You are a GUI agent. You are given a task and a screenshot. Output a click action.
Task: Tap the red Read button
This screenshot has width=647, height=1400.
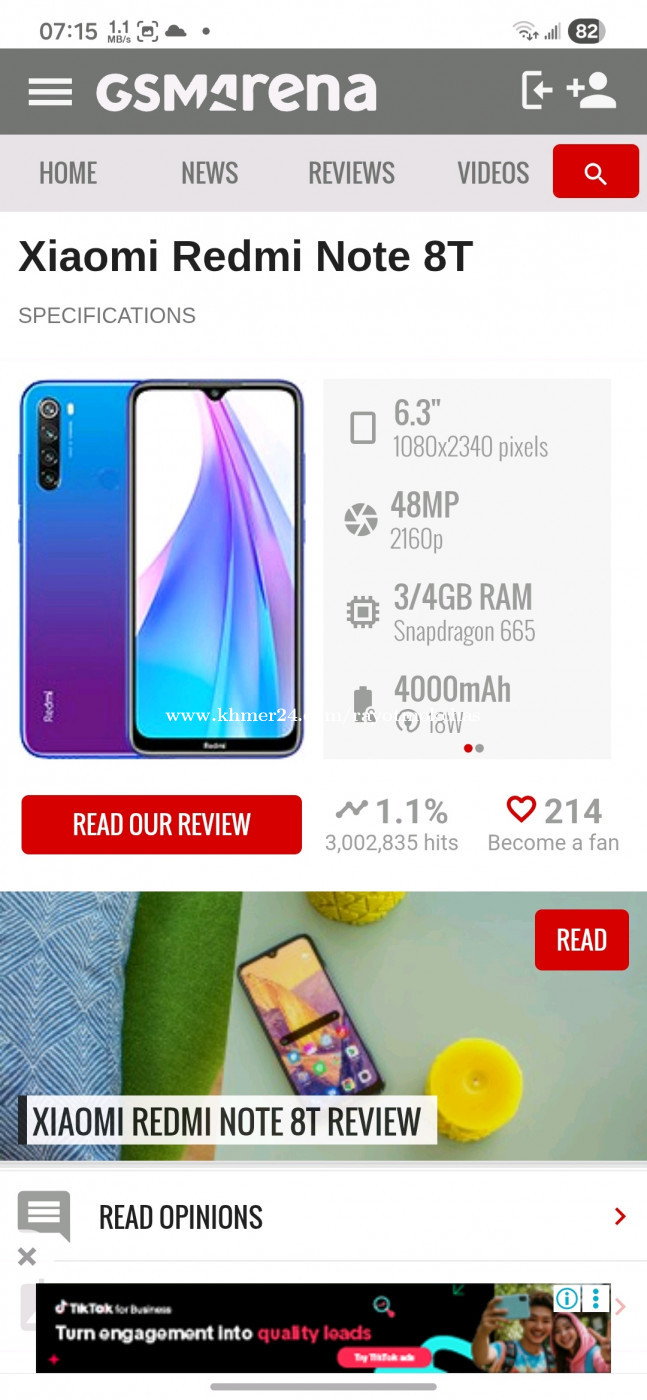tap(581, 939)
